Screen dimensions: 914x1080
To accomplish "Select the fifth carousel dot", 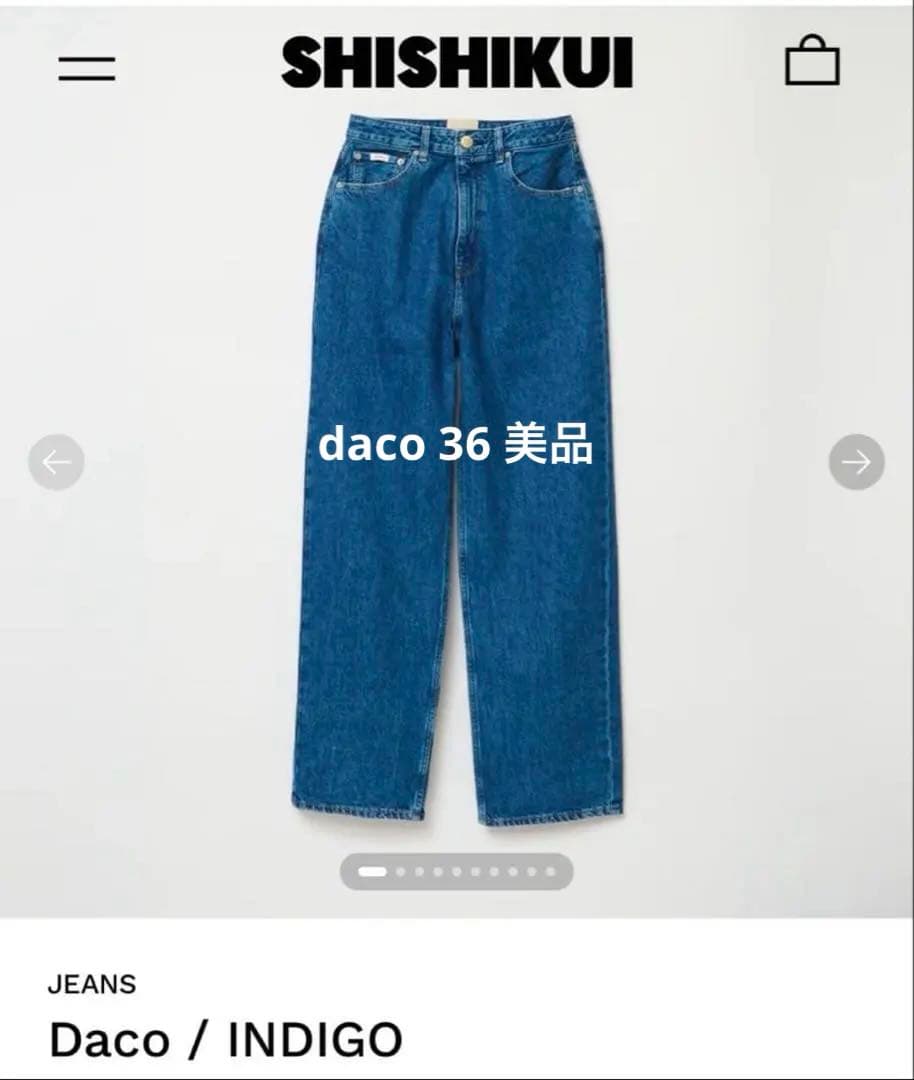I will (456, 871).
